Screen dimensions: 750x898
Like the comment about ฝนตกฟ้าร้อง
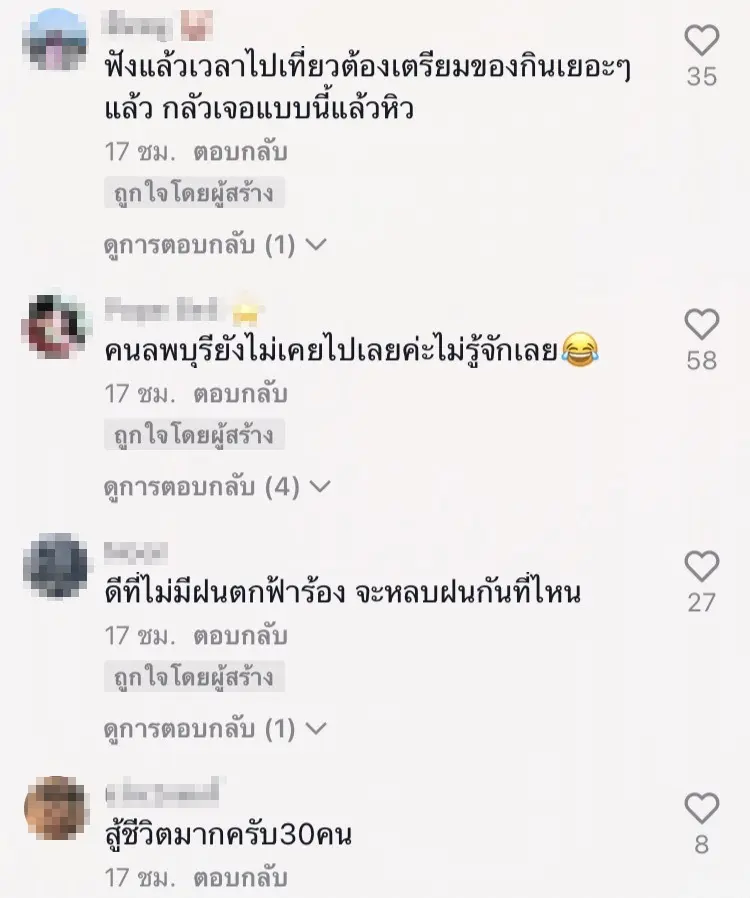tap(702, 566)
